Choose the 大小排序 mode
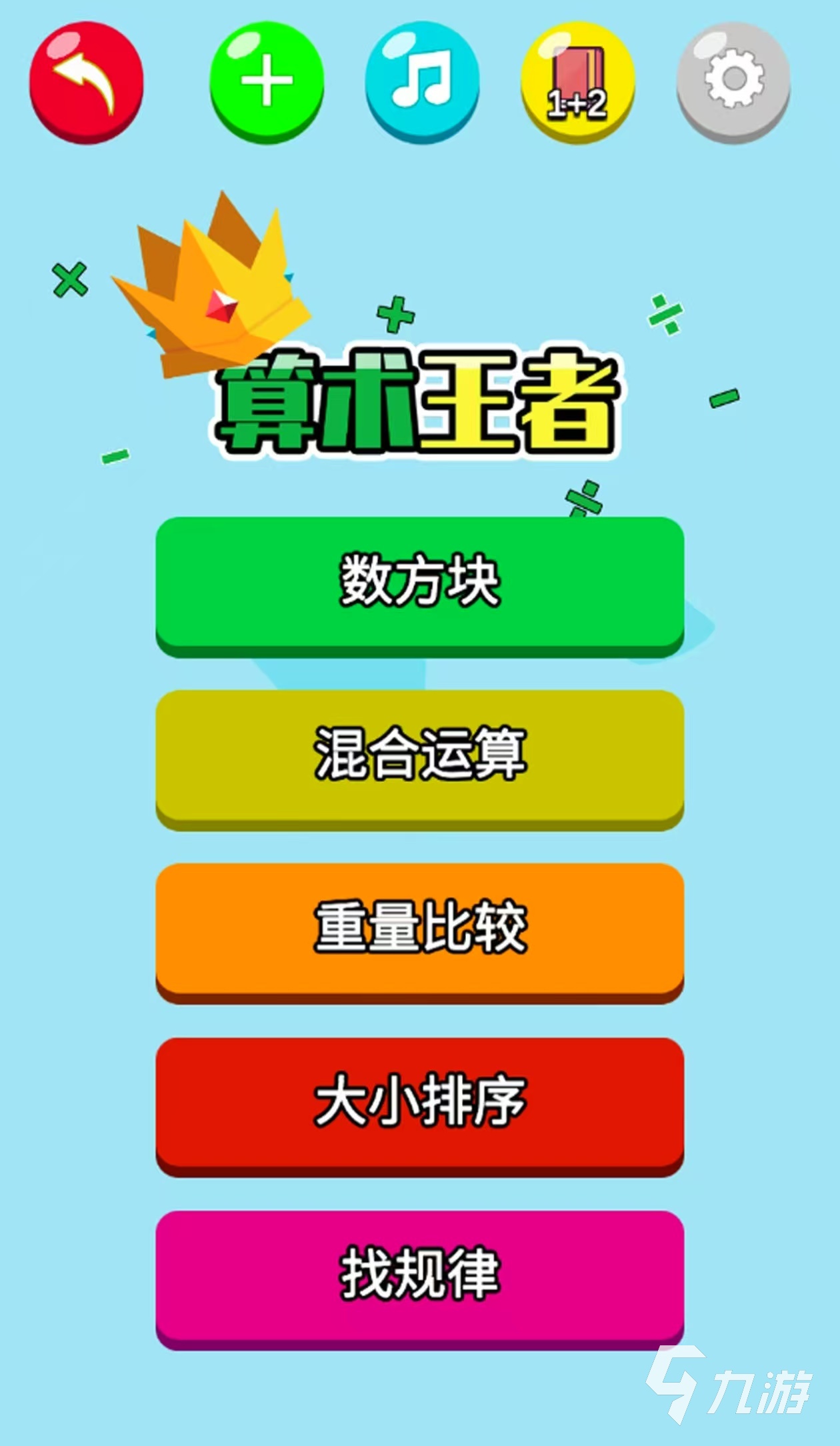Screen dimensions: 840x1446 [x=420, y=1107]
